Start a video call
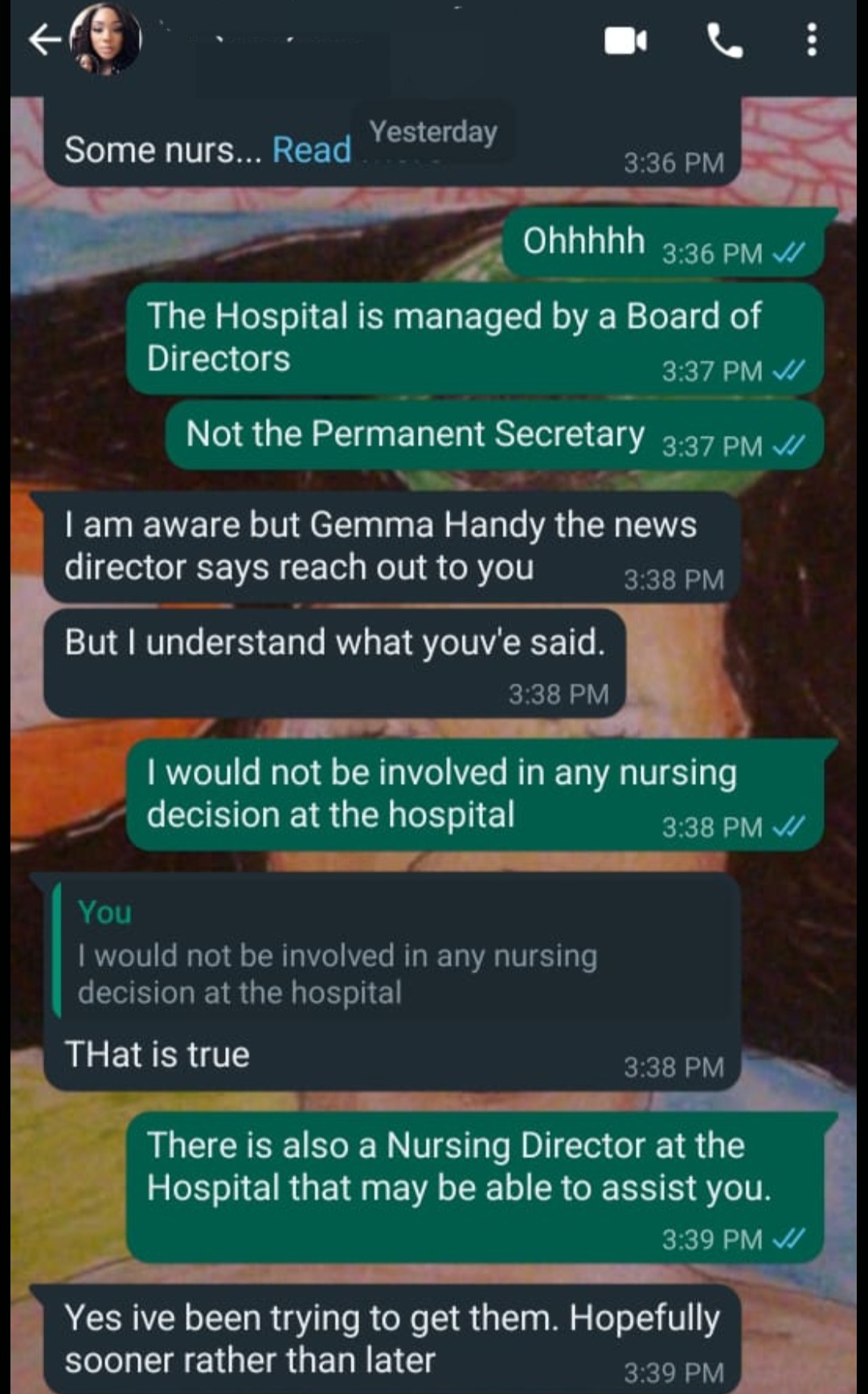 tap(625, 40)
